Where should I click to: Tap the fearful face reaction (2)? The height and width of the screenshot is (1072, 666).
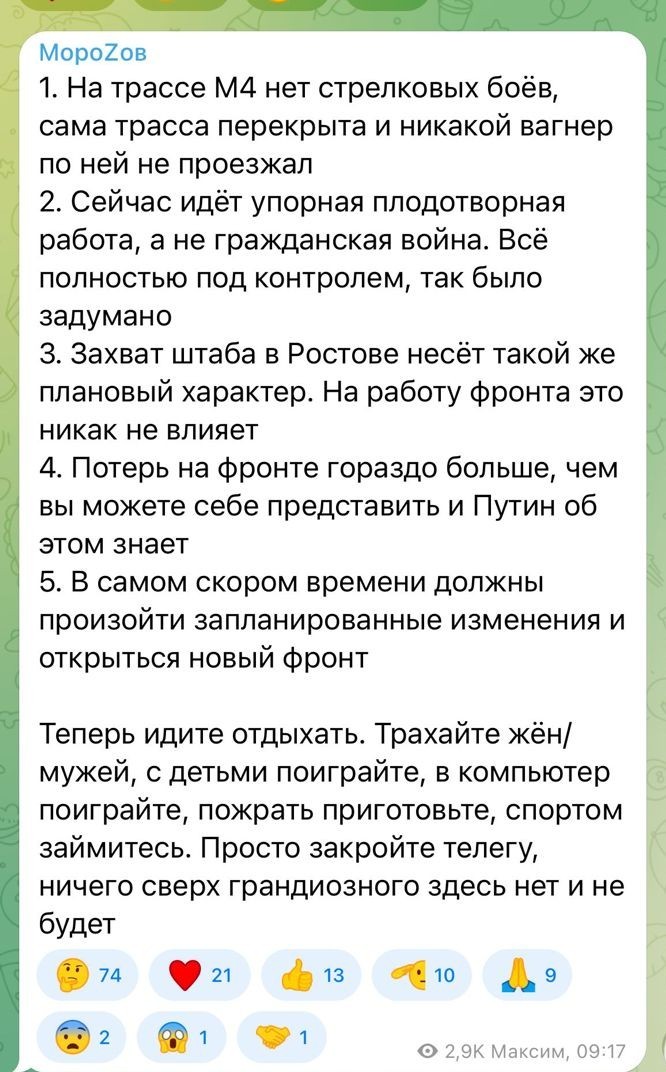(x=83, y=1038)
